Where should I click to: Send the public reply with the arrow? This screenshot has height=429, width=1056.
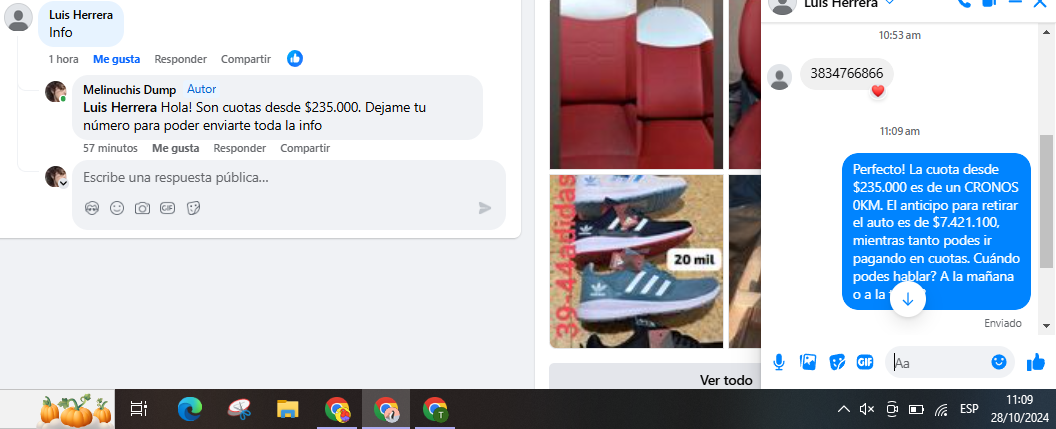pyautogui.click(x=485, y=208)
